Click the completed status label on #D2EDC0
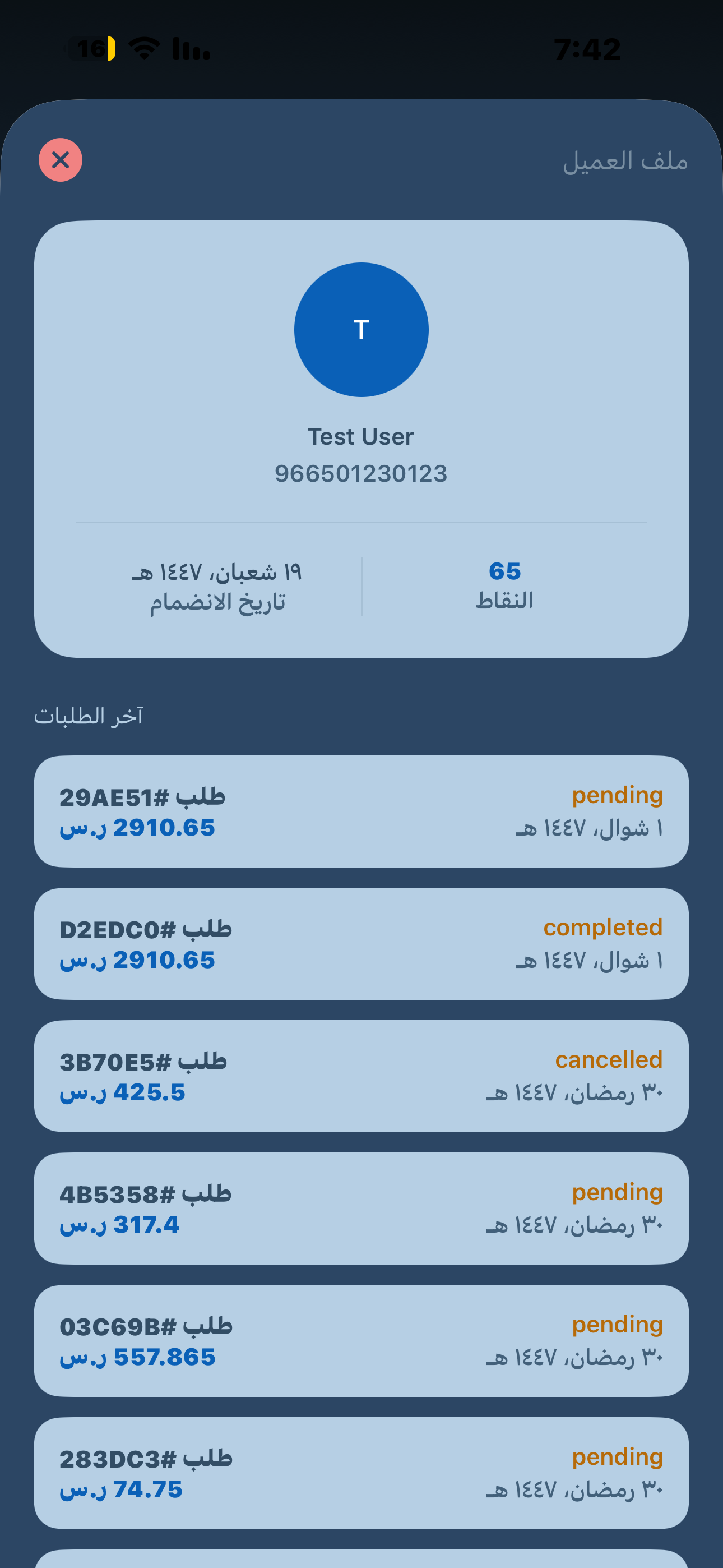723x1568 pixels. [604, 928]
